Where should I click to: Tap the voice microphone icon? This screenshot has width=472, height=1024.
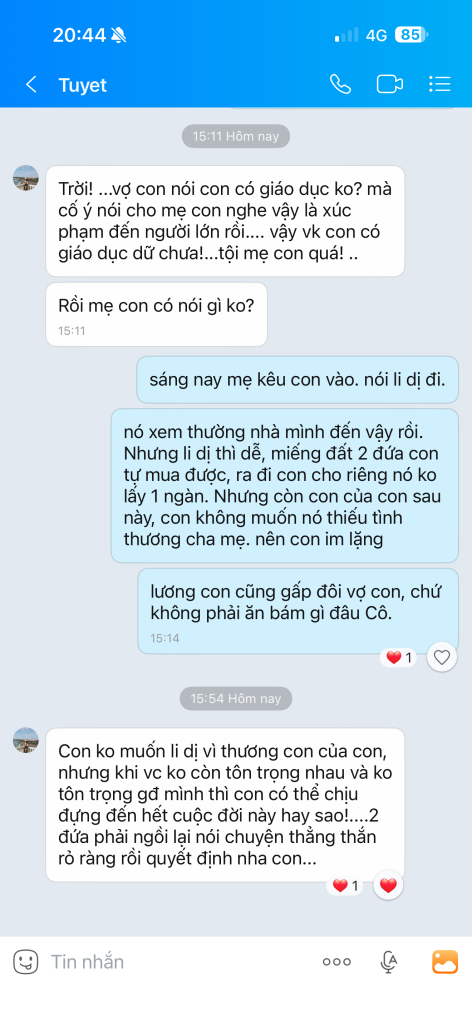pyautogui.click(x=389, y=962)
